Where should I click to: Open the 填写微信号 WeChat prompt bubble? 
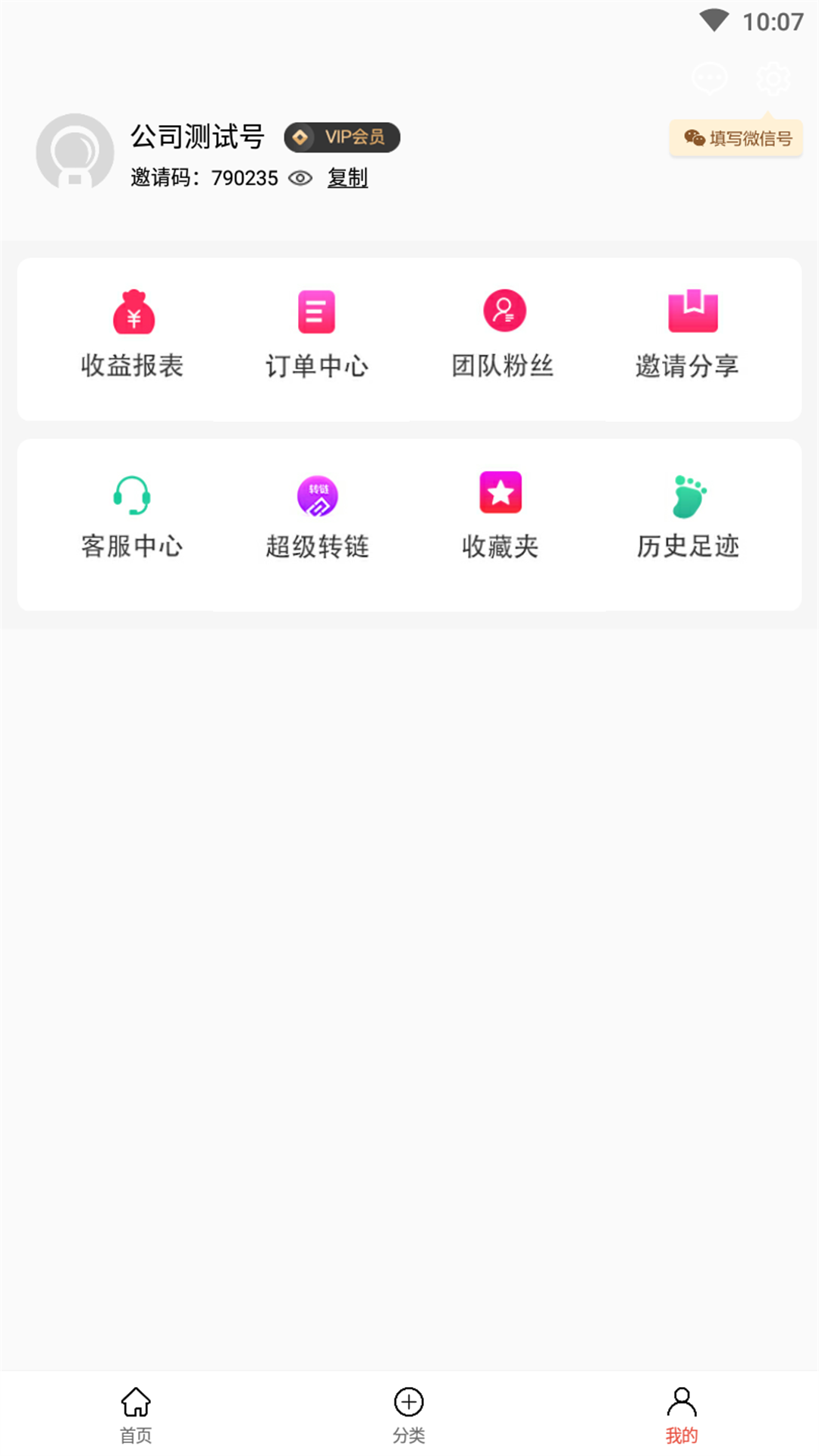tap(735, 139)
